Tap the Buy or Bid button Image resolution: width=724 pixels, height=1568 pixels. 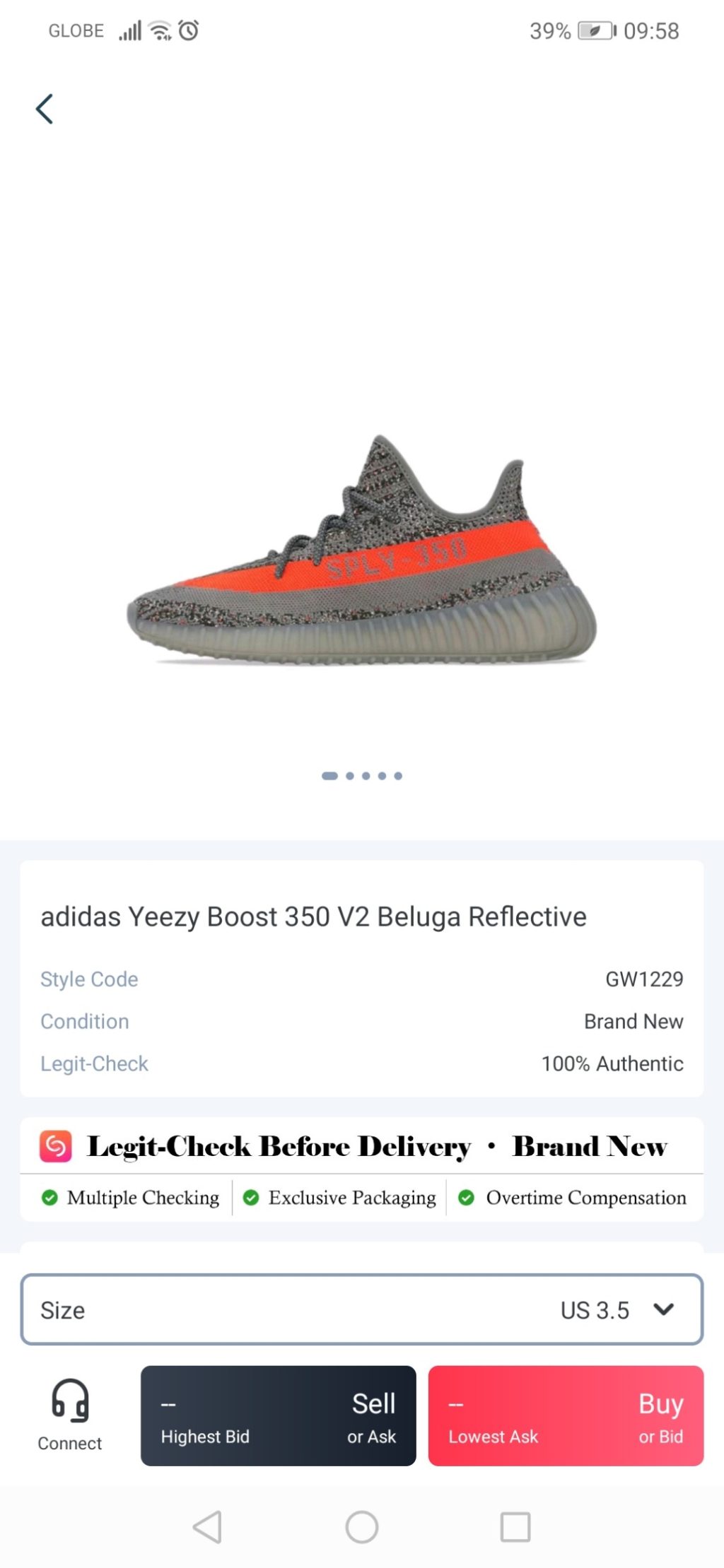(566, 1415)
